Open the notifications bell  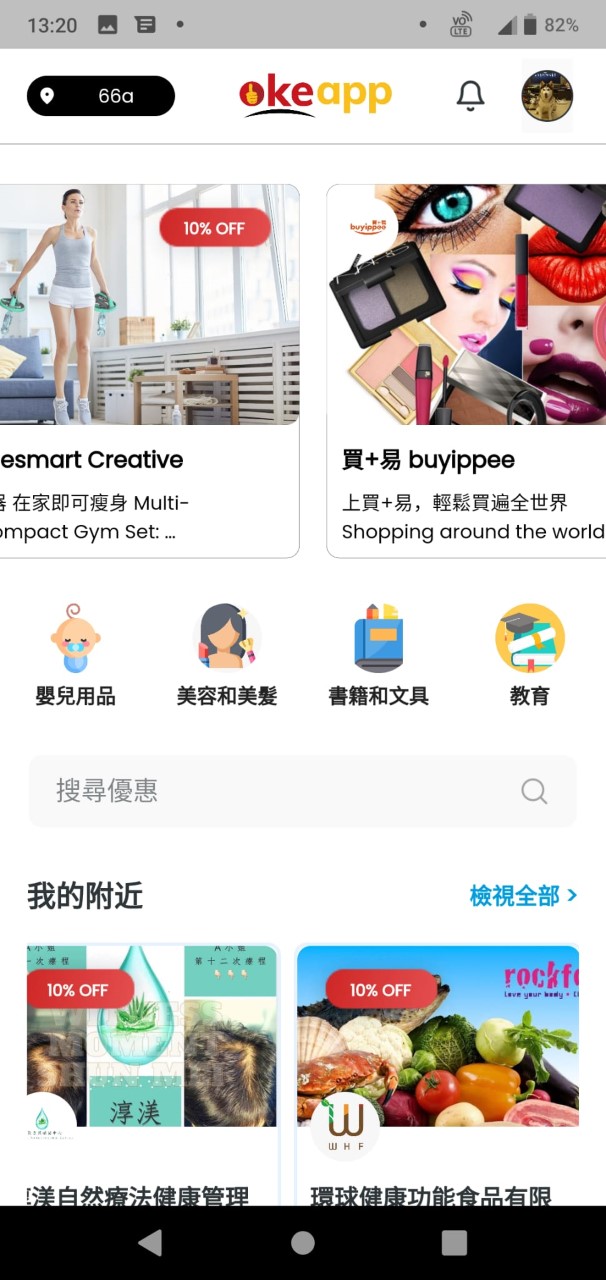click(470, 96)
